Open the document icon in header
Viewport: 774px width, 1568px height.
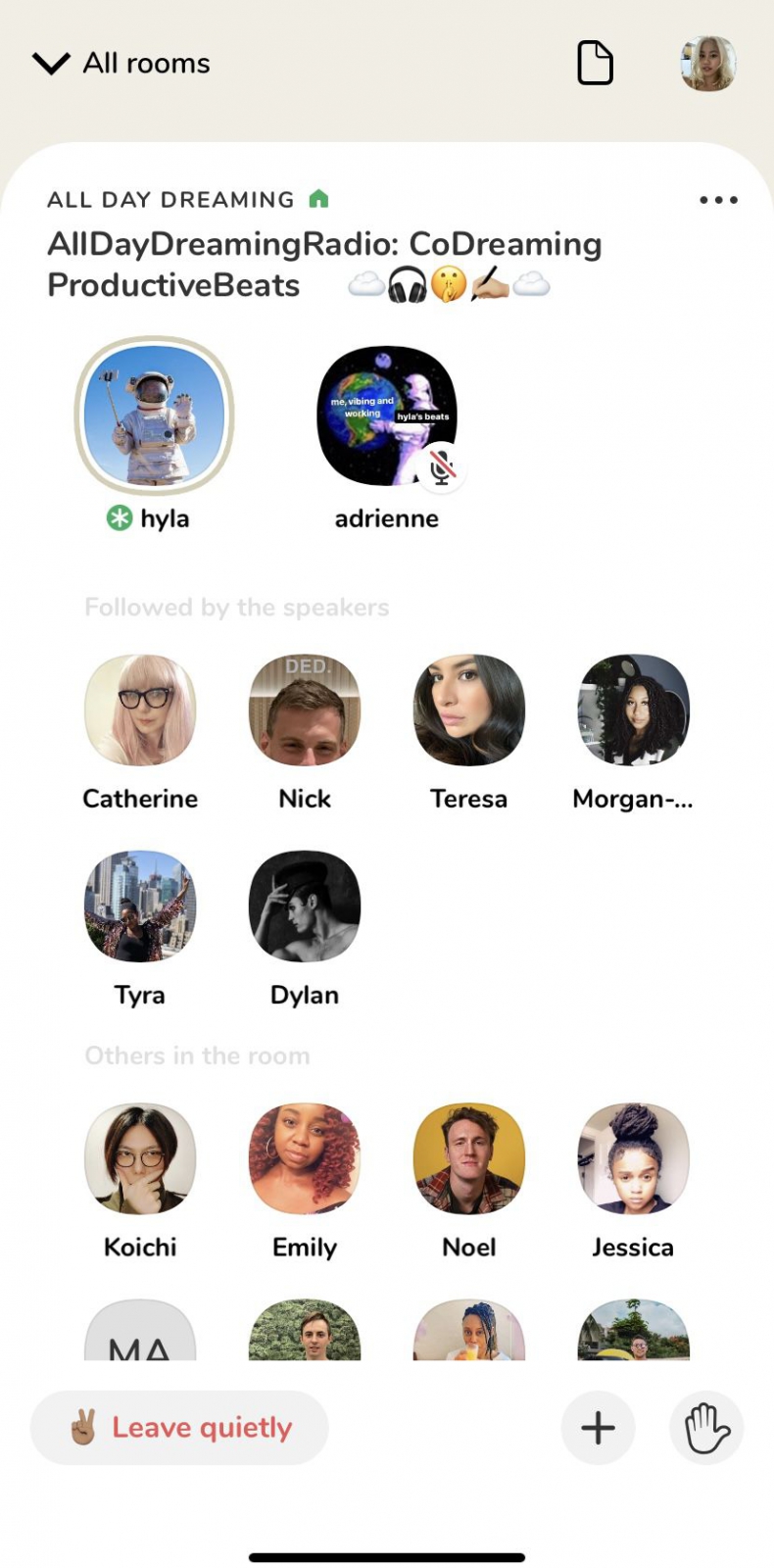595,64
